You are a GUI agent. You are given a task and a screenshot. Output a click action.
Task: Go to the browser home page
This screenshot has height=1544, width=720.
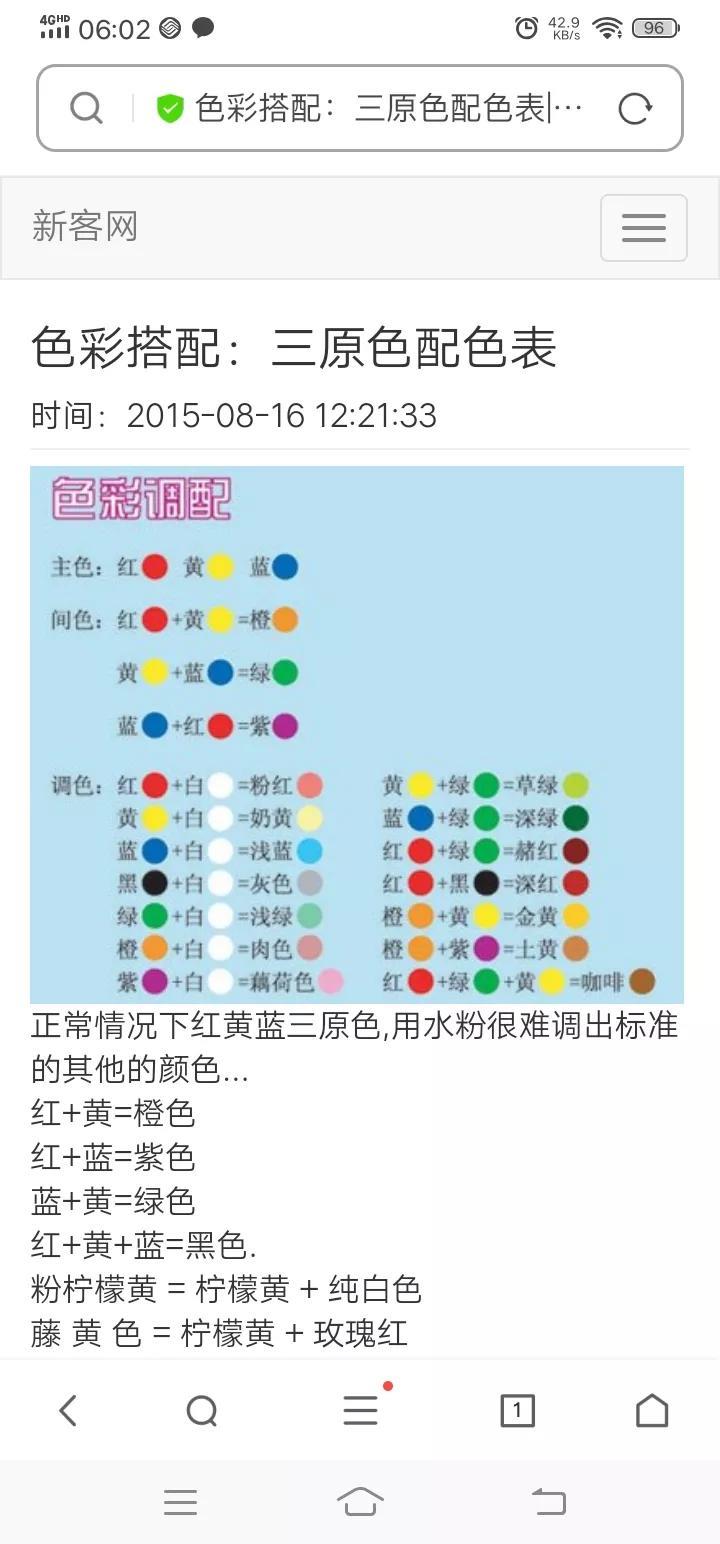coord(652,1411)
